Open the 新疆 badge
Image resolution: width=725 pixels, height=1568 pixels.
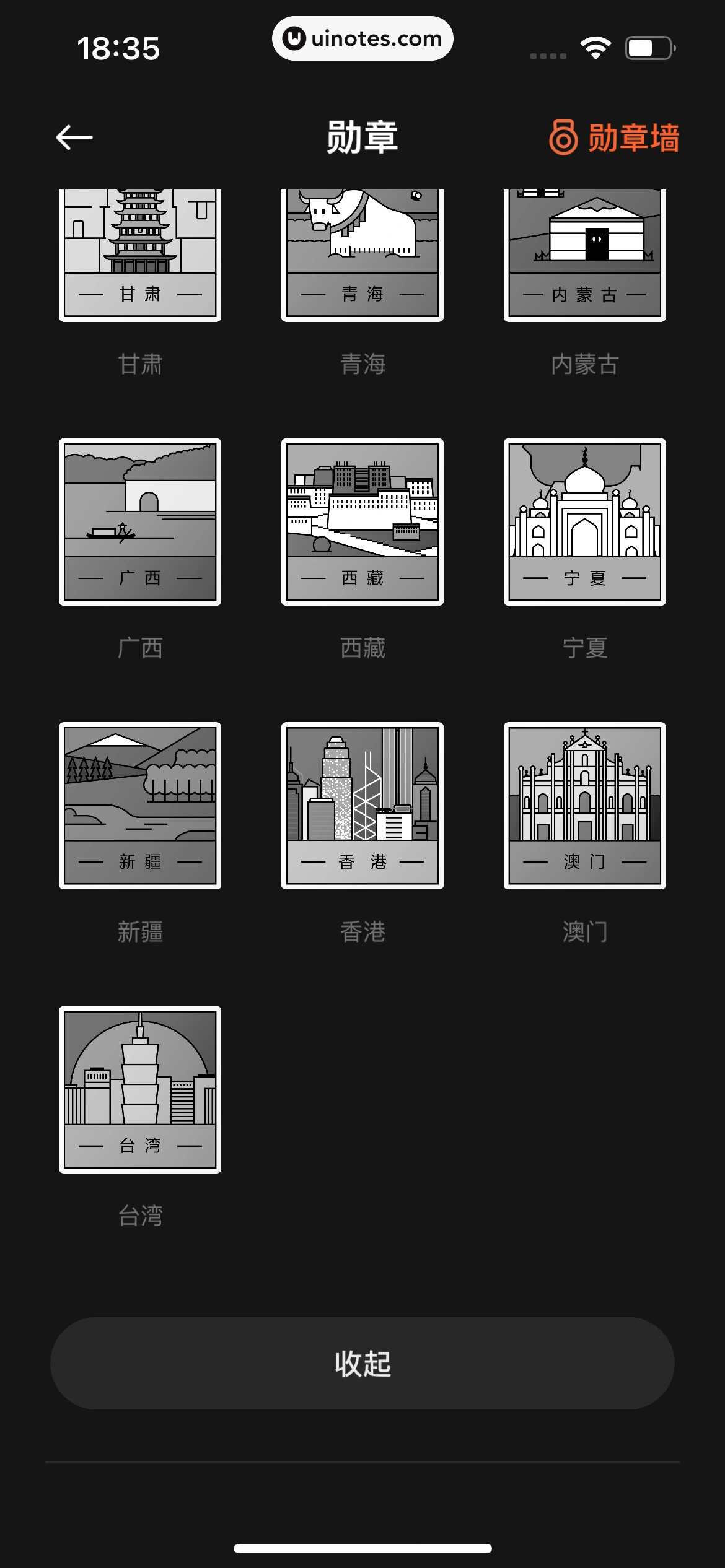[140, 806]
